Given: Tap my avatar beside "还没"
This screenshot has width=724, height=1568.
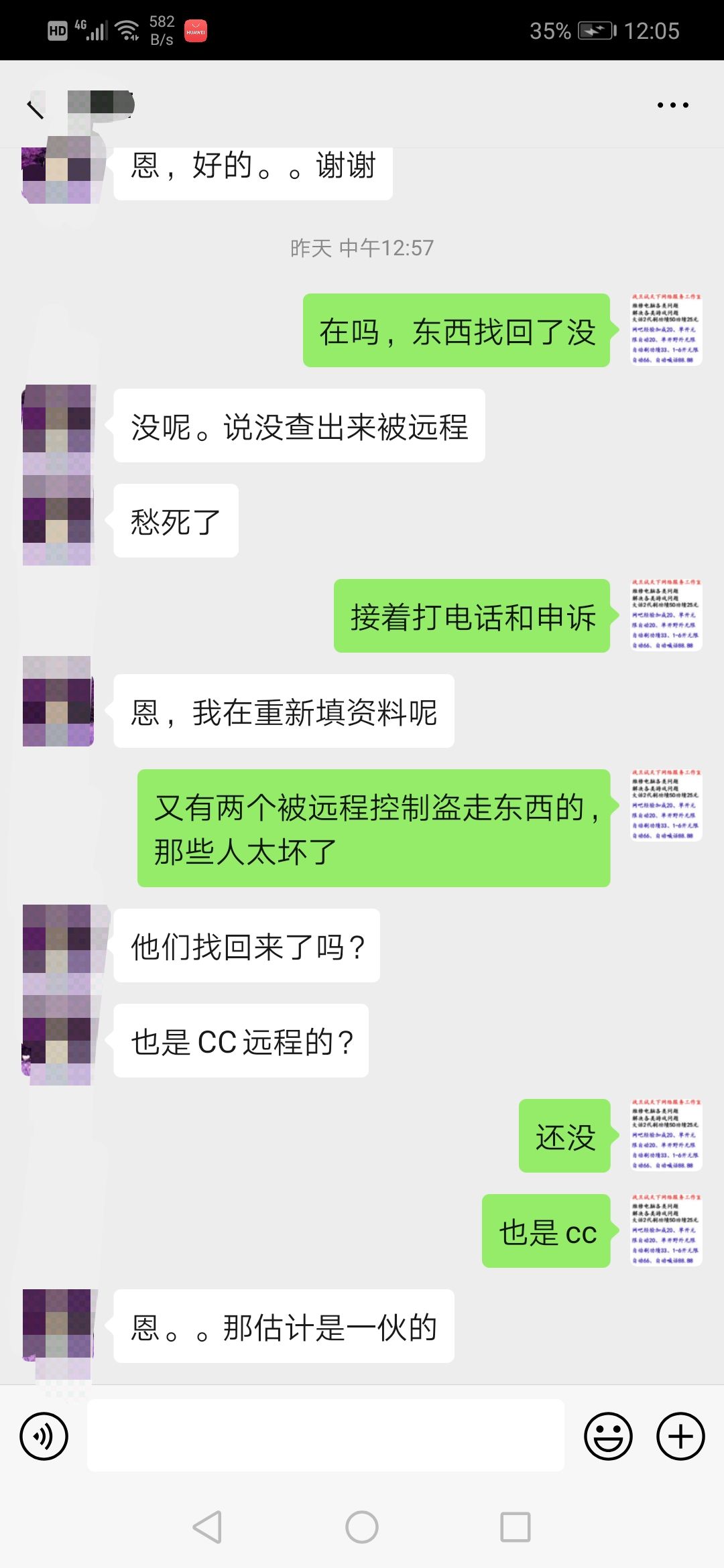Looking at the screenshot, I should click(x=666, y=1135).
